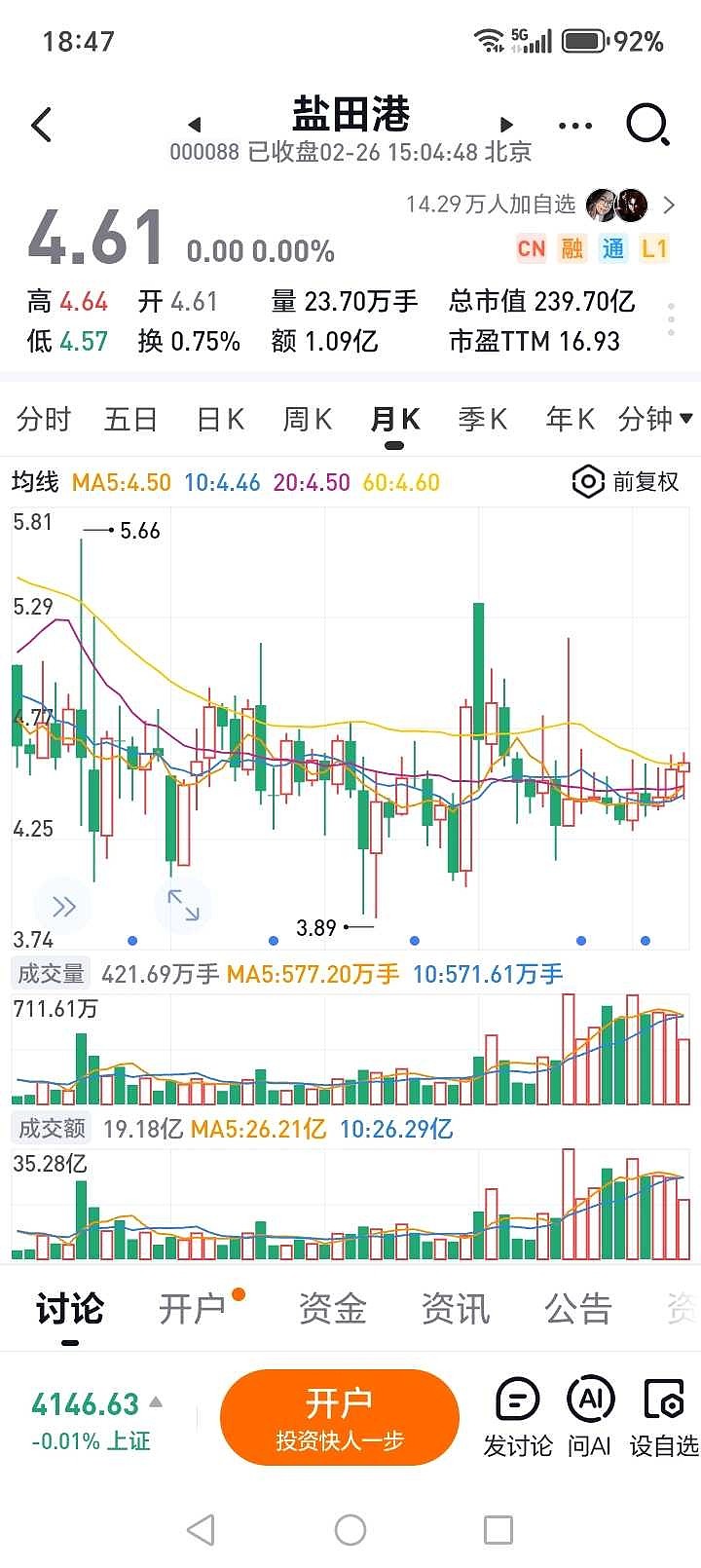Switch to the 资讯 tab
The width and height of the screenshot is (701, 1568).
tap(456, 1309)
